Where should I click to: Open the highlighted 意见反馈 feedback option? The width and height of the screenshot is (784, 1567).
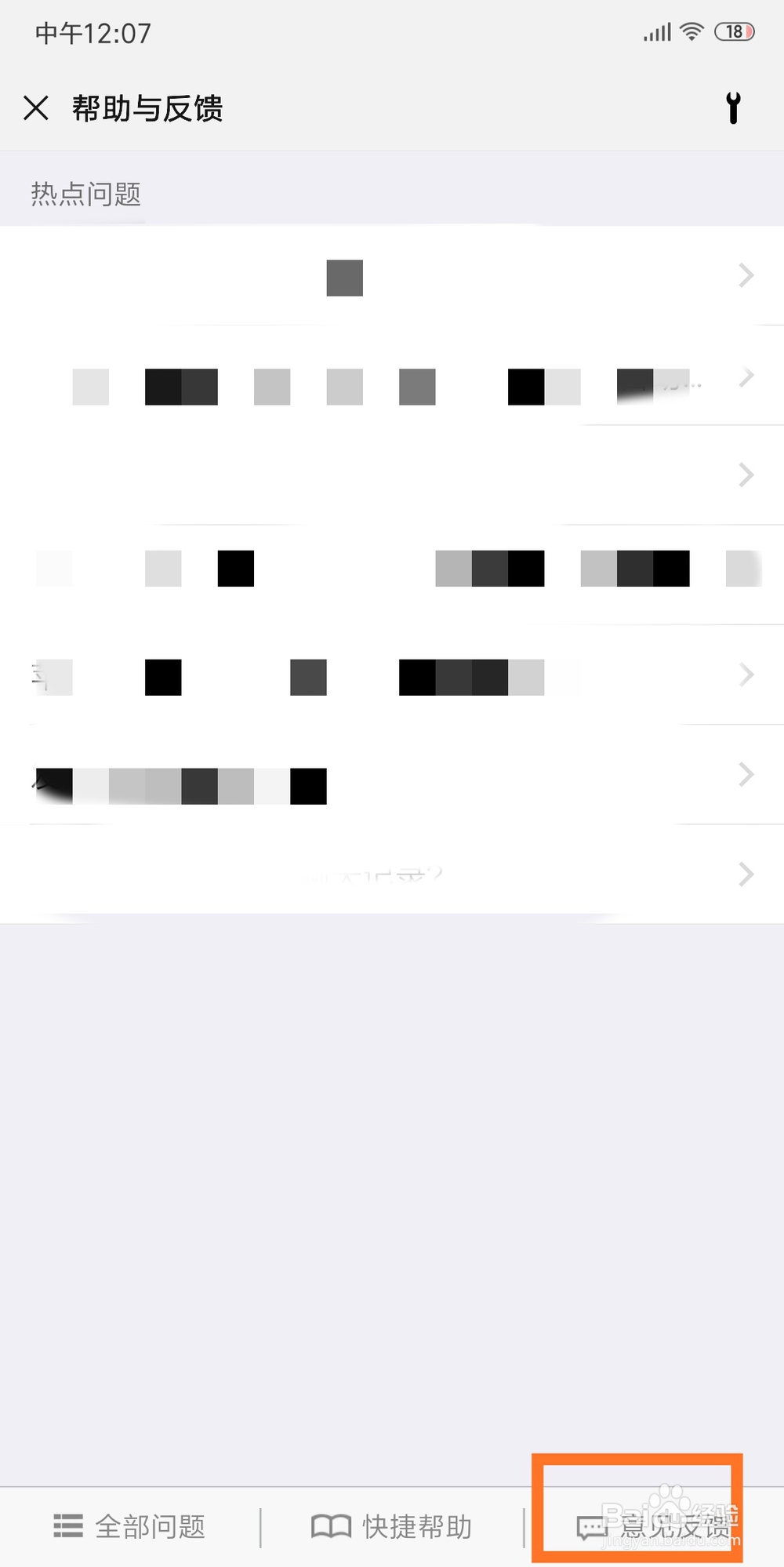point(637,1525)
